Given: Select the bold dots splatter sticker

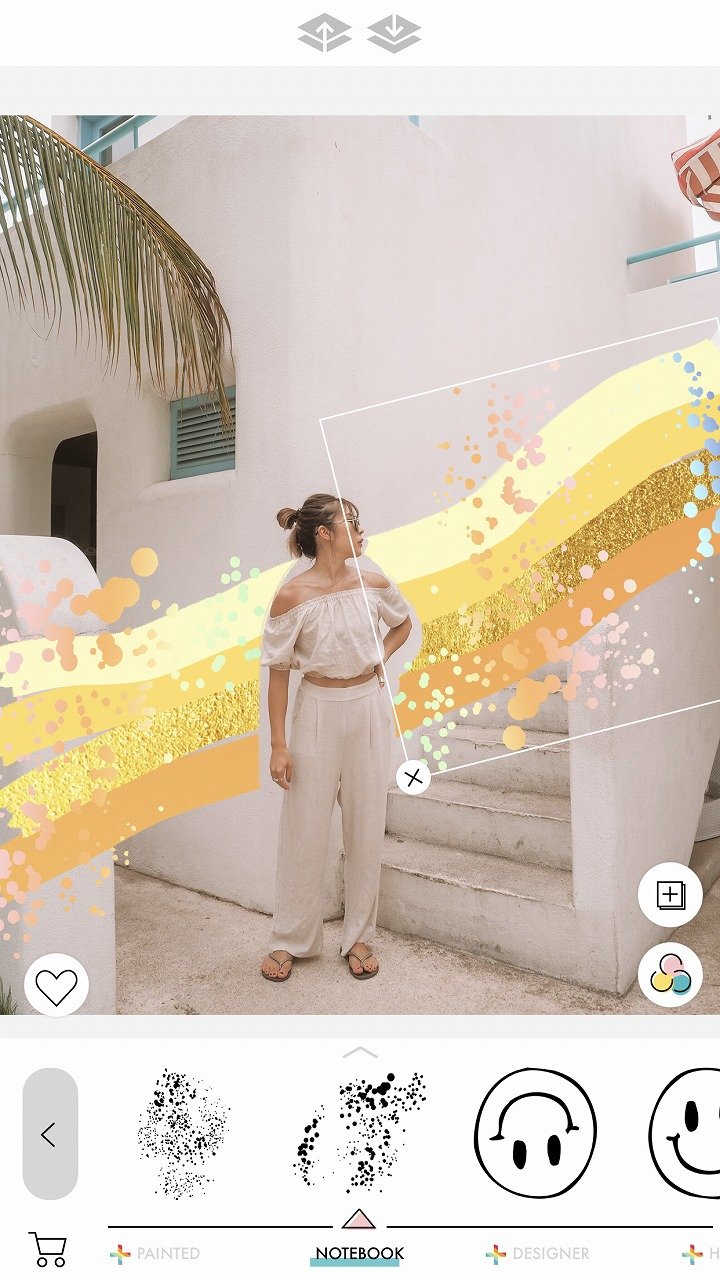Looking at the screenshot, I should point(360,1133).
